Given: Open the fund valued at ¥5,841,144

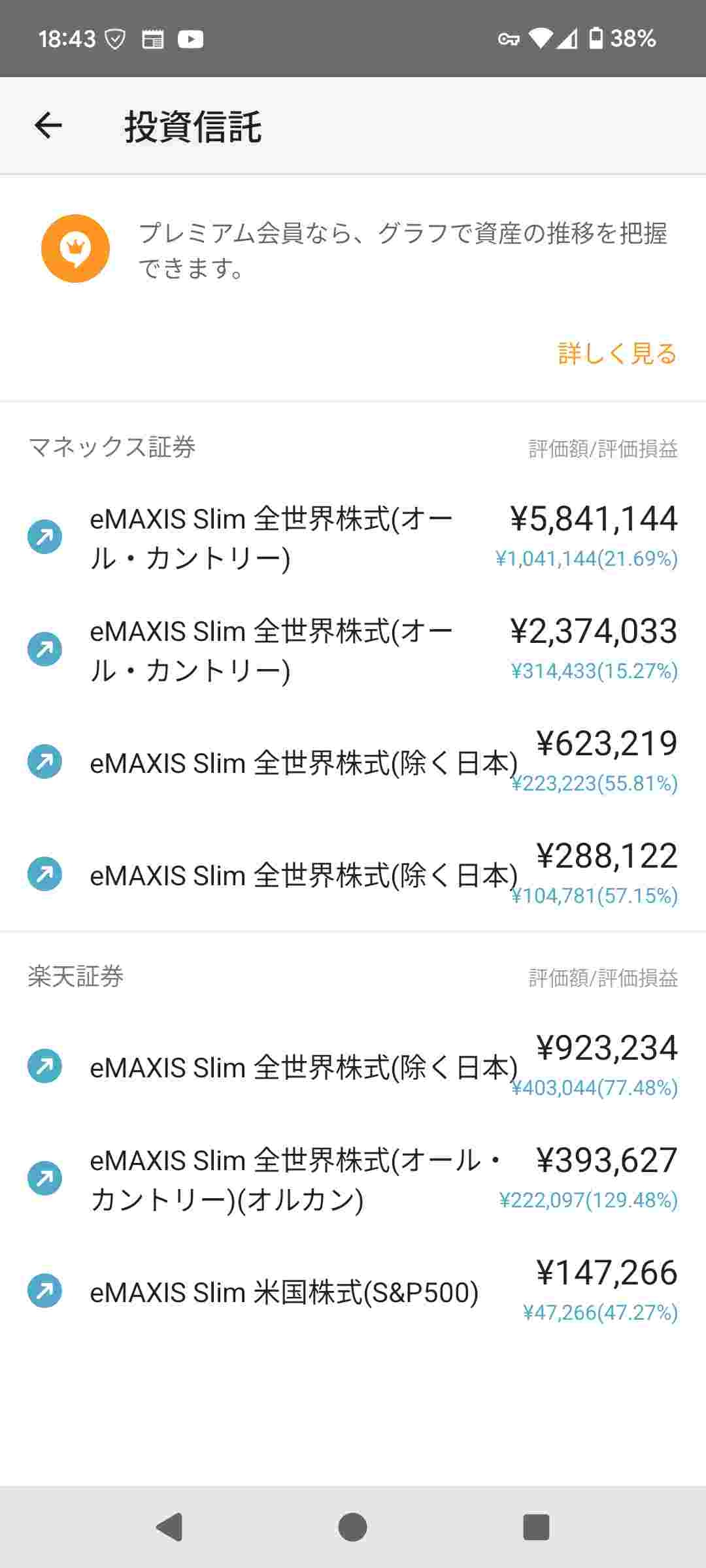Looking at the screenshot, I should pyautogui.click(x=353, y=538).
